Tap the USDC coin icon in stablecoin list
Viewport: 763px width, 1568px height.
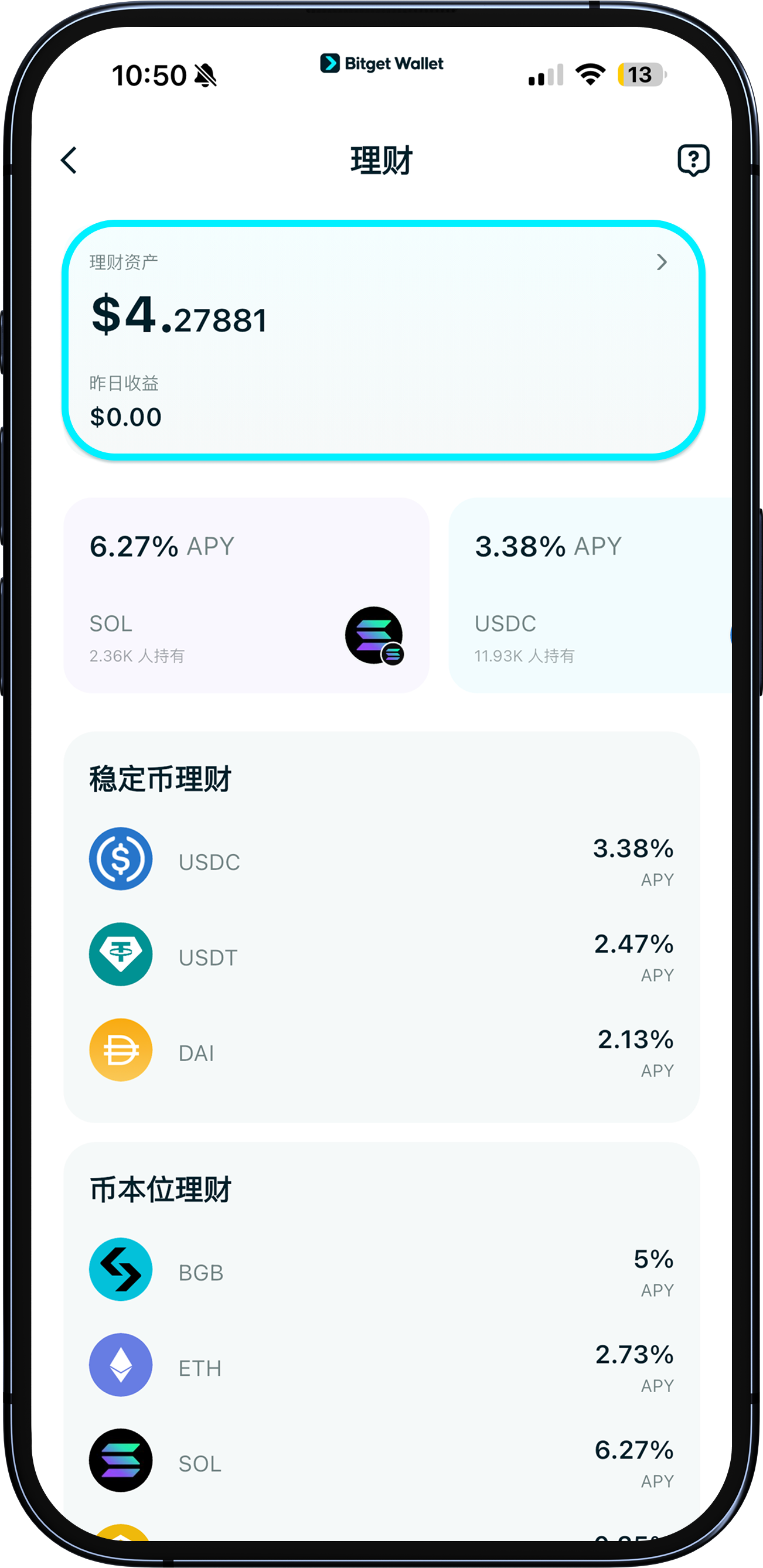click(120, 860)
